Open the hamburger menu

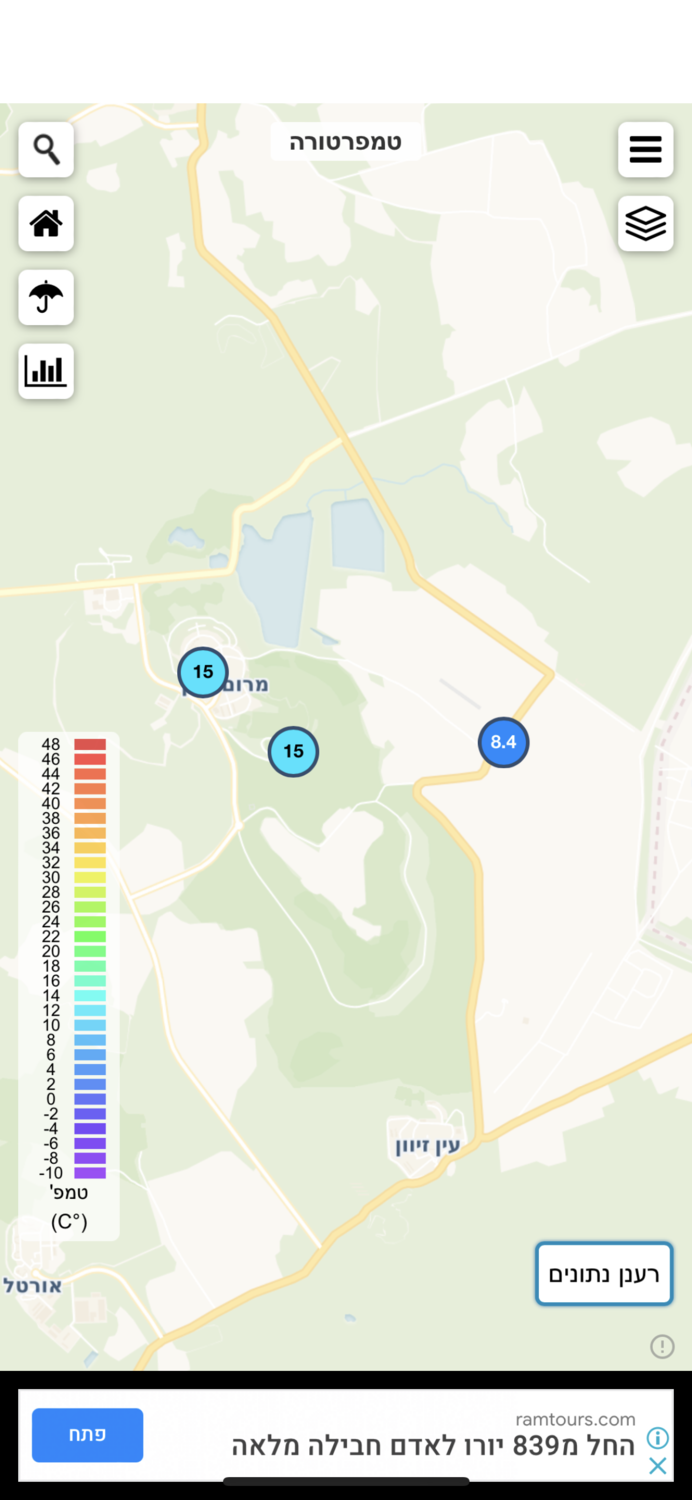[x=645, y=150]
